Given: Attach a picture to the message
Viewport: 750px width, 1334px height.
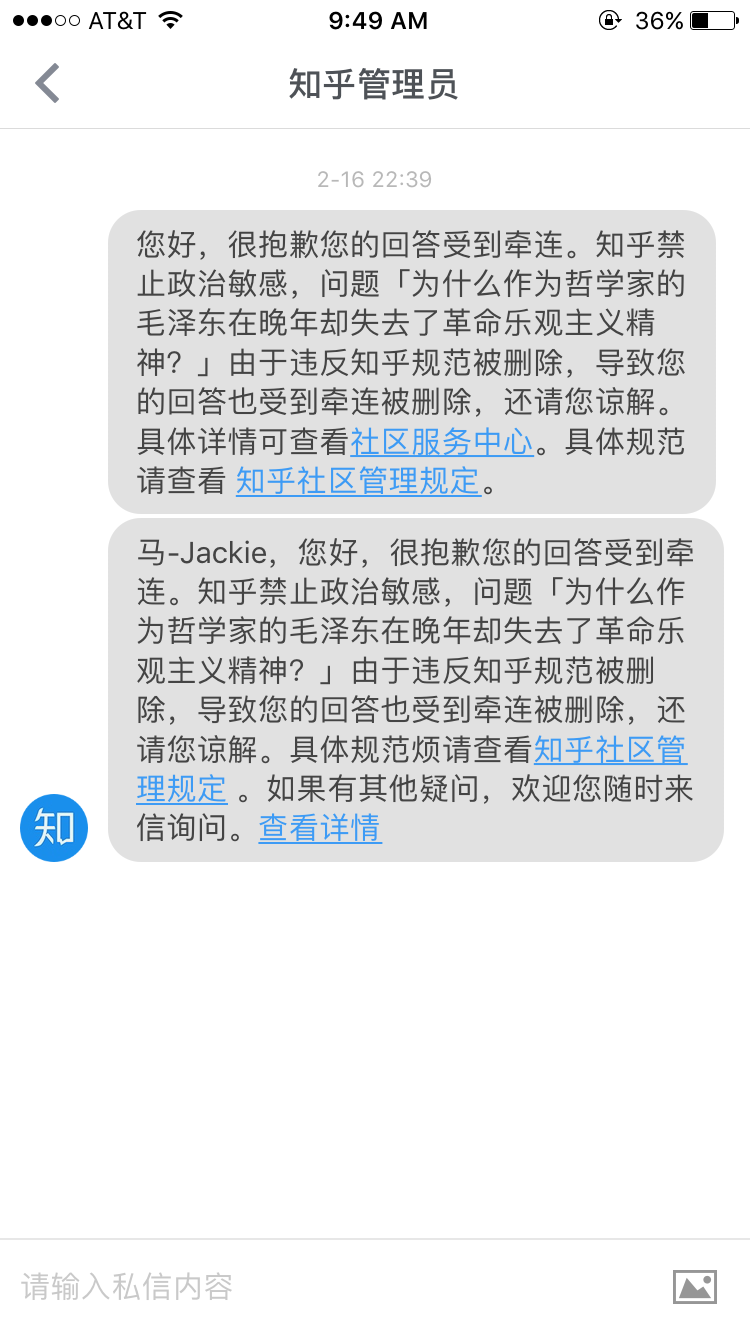Looking at the screenshot, I should [x=695, y=1286].
